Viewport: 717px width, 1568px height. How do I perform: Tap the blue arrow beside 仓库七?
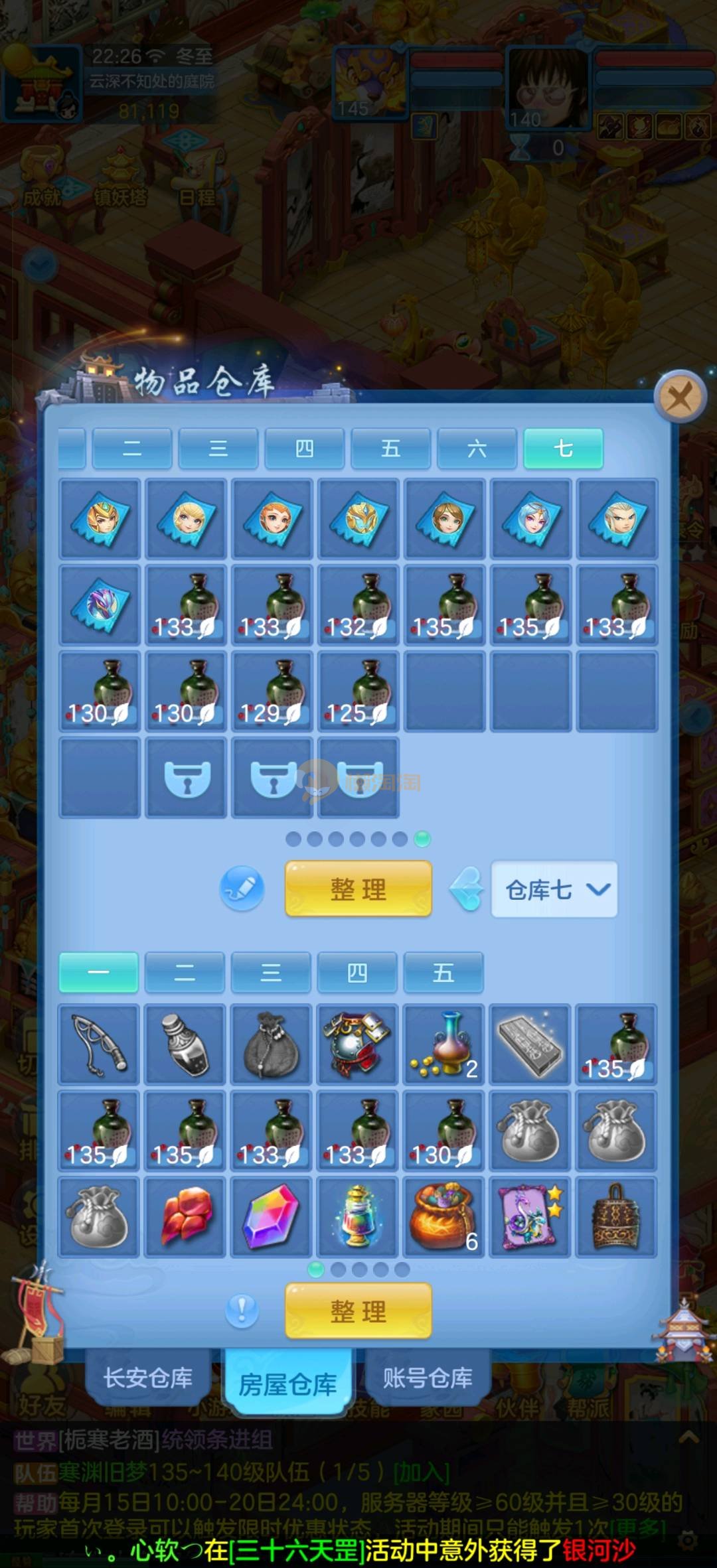tap(466, 889)
